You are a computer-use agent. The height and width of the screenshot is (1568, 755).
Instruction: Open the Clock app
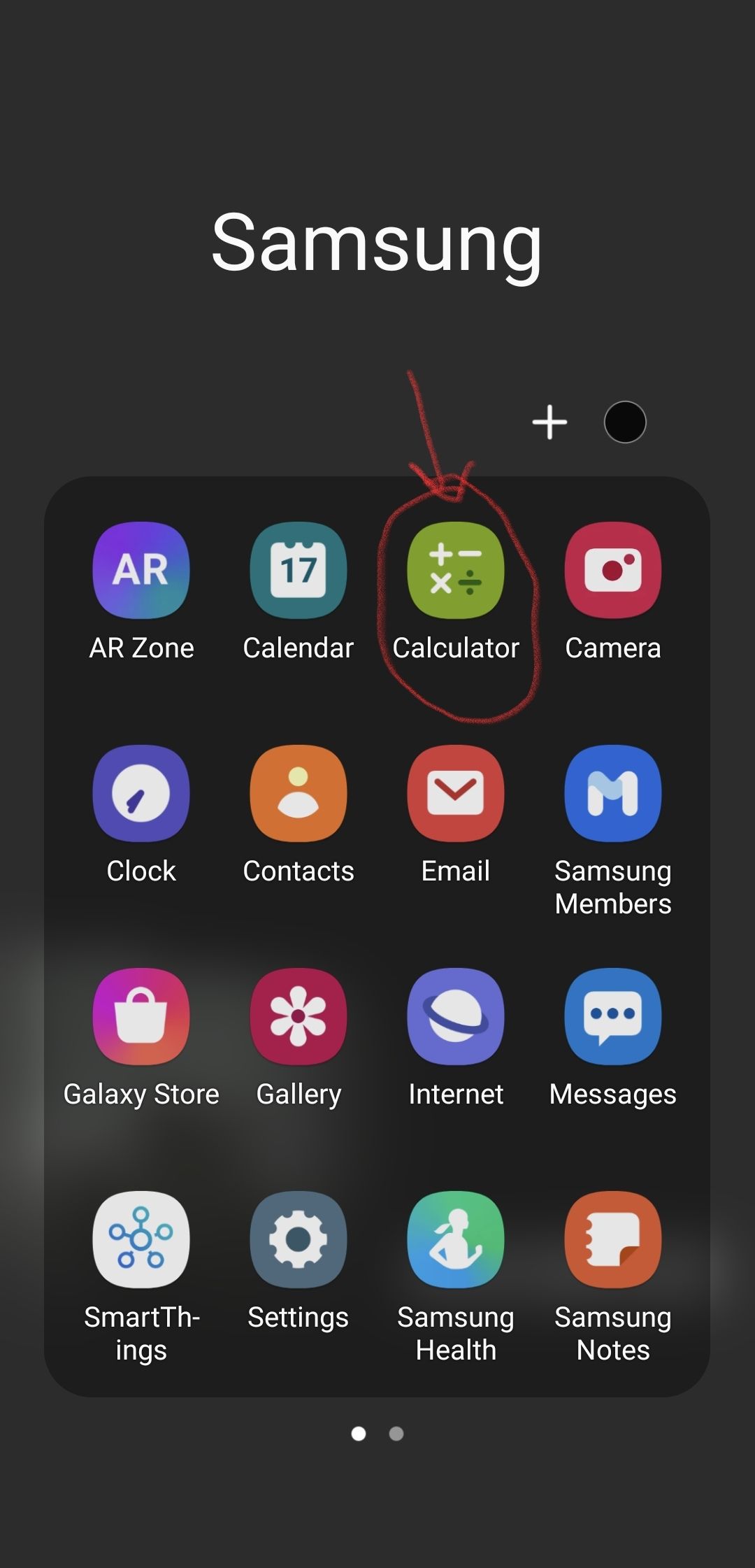click(x=141, y=792)
